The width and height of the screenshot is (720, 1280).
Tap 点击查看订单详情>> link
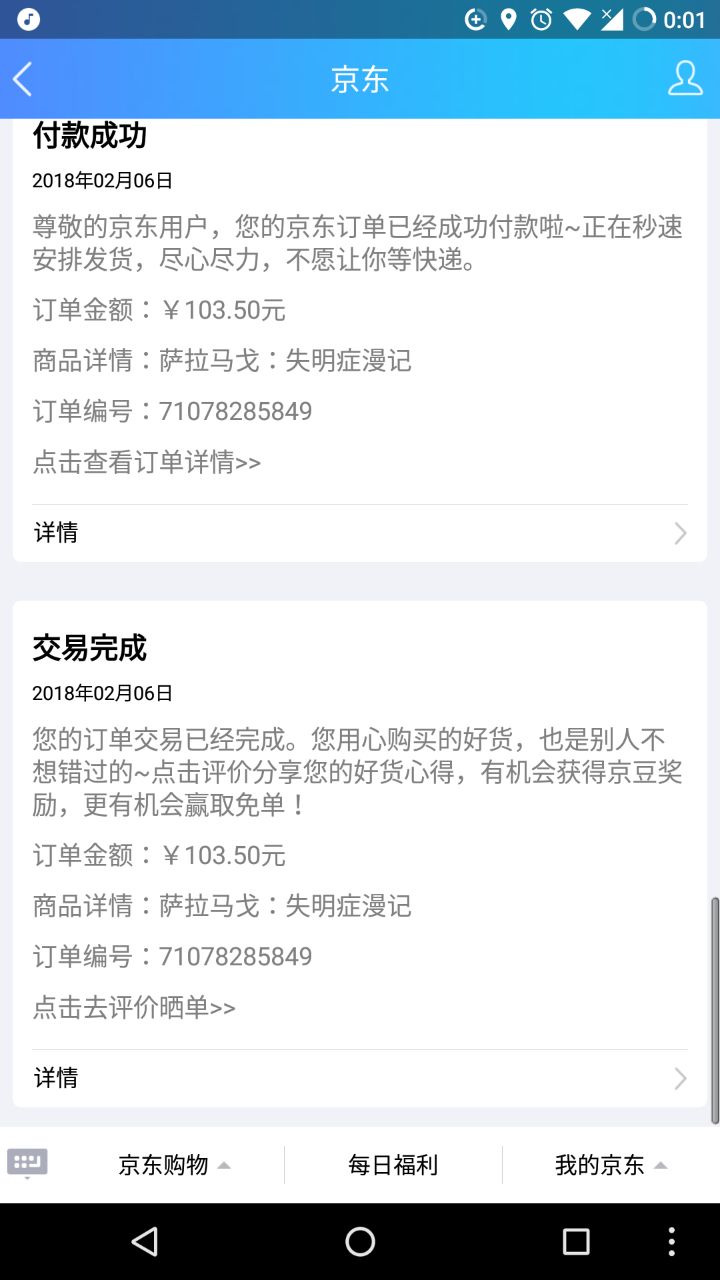click(147, 462)
